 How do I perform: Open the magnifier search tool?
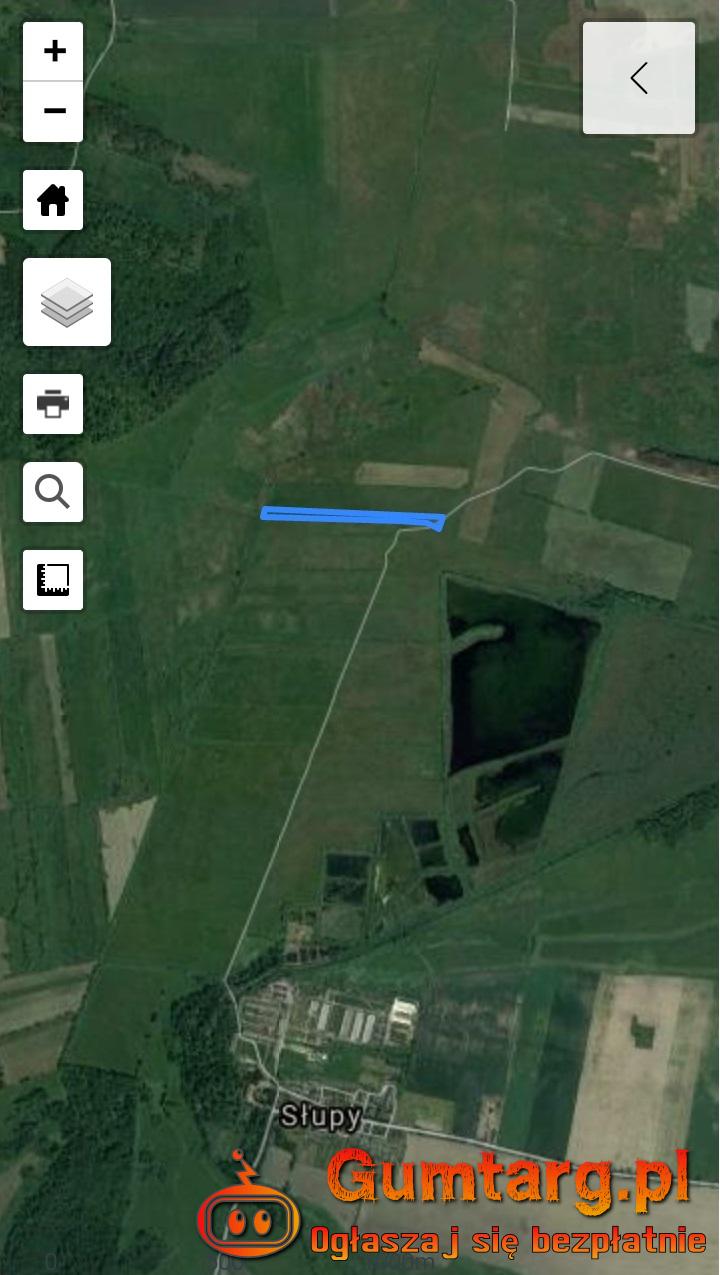[53, 492]
